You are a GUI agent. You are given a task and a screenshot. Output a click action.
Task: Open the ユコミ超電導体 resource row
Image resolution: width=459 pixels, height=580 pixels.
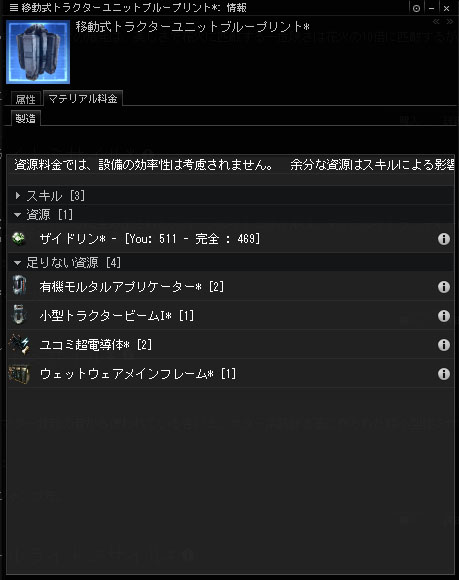pos(230,345)
